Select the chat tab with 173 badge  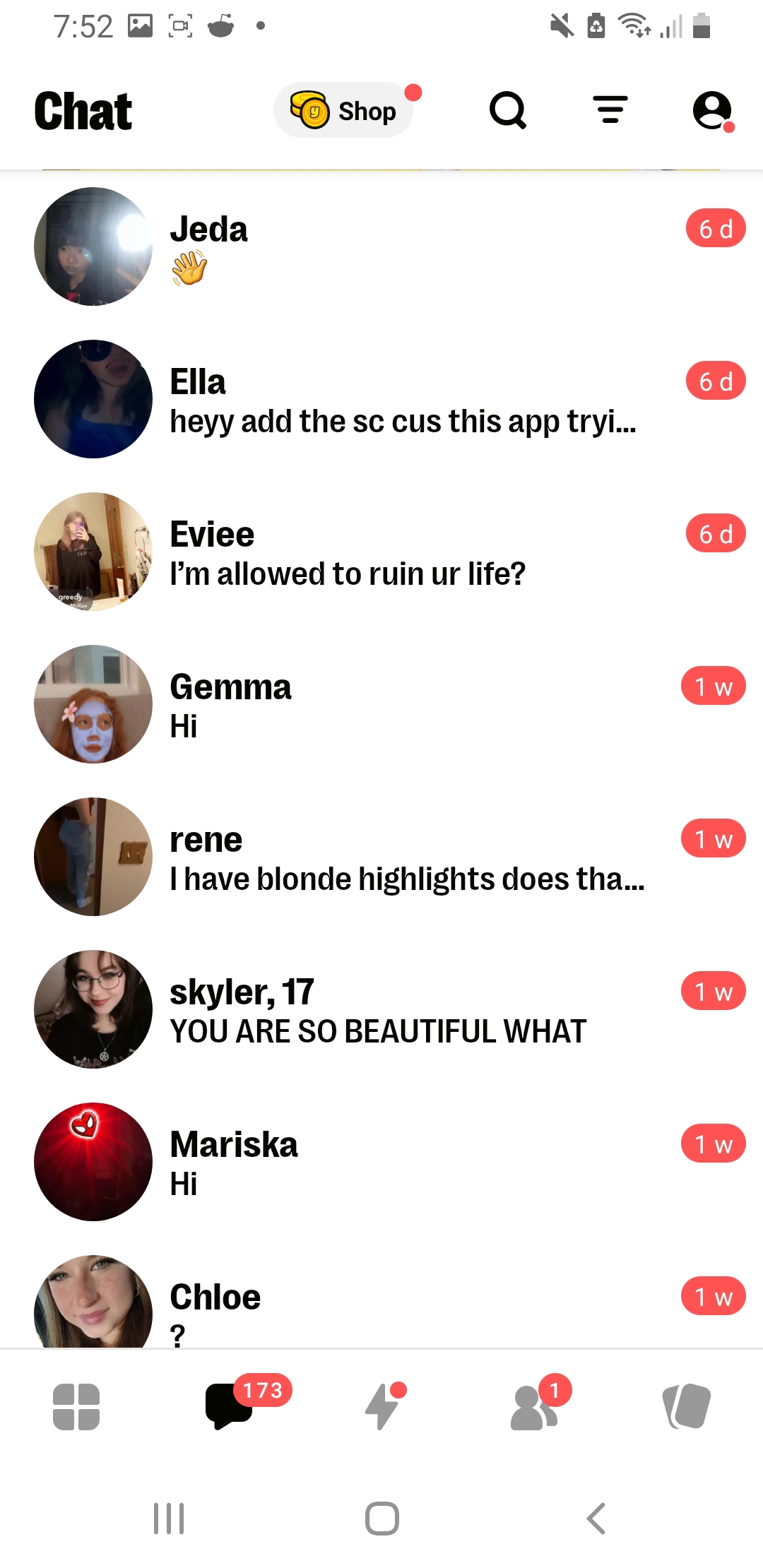tap(229, 1406)
